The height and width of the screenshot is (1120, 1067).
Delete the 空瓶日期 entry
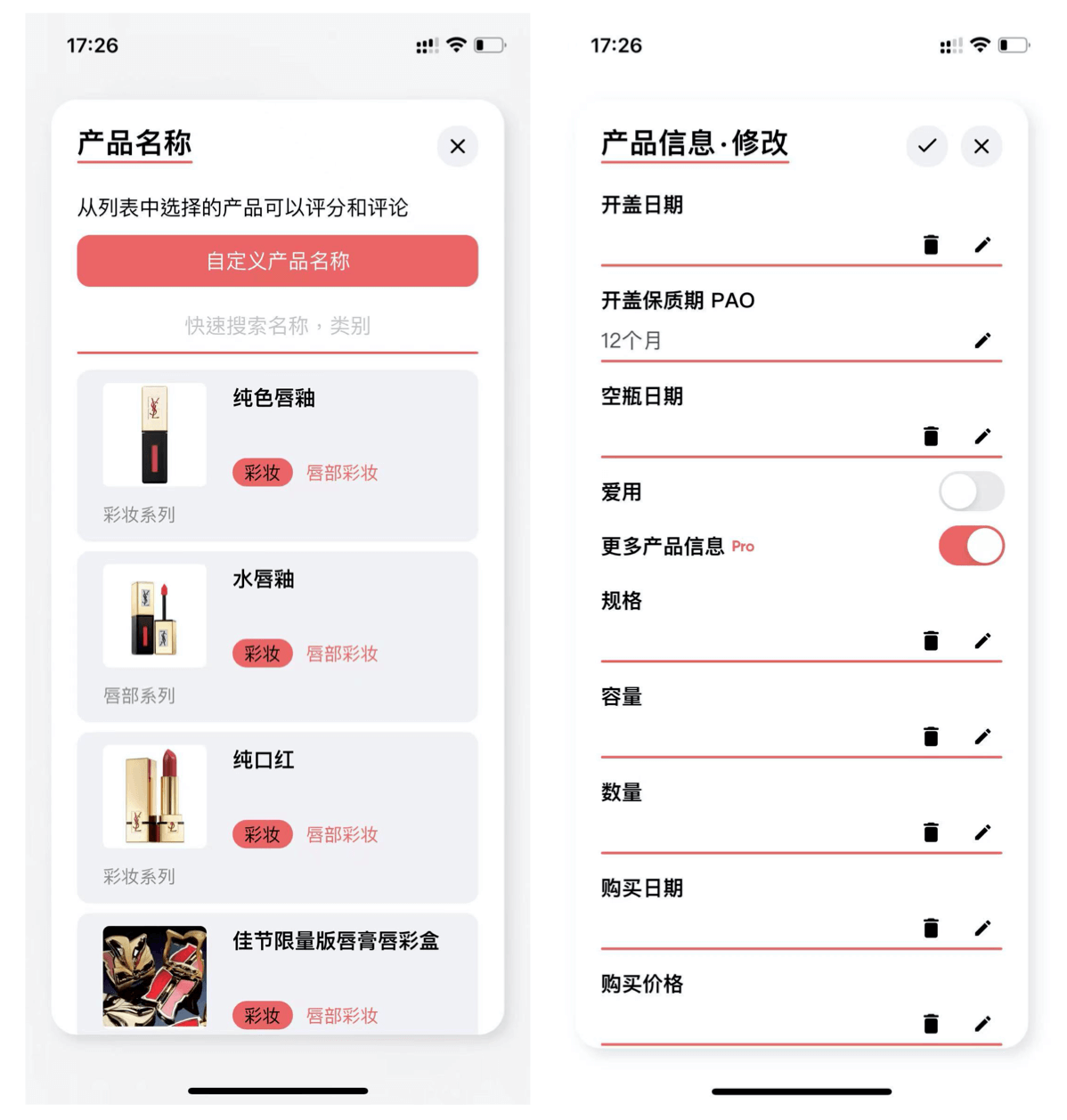931,436
